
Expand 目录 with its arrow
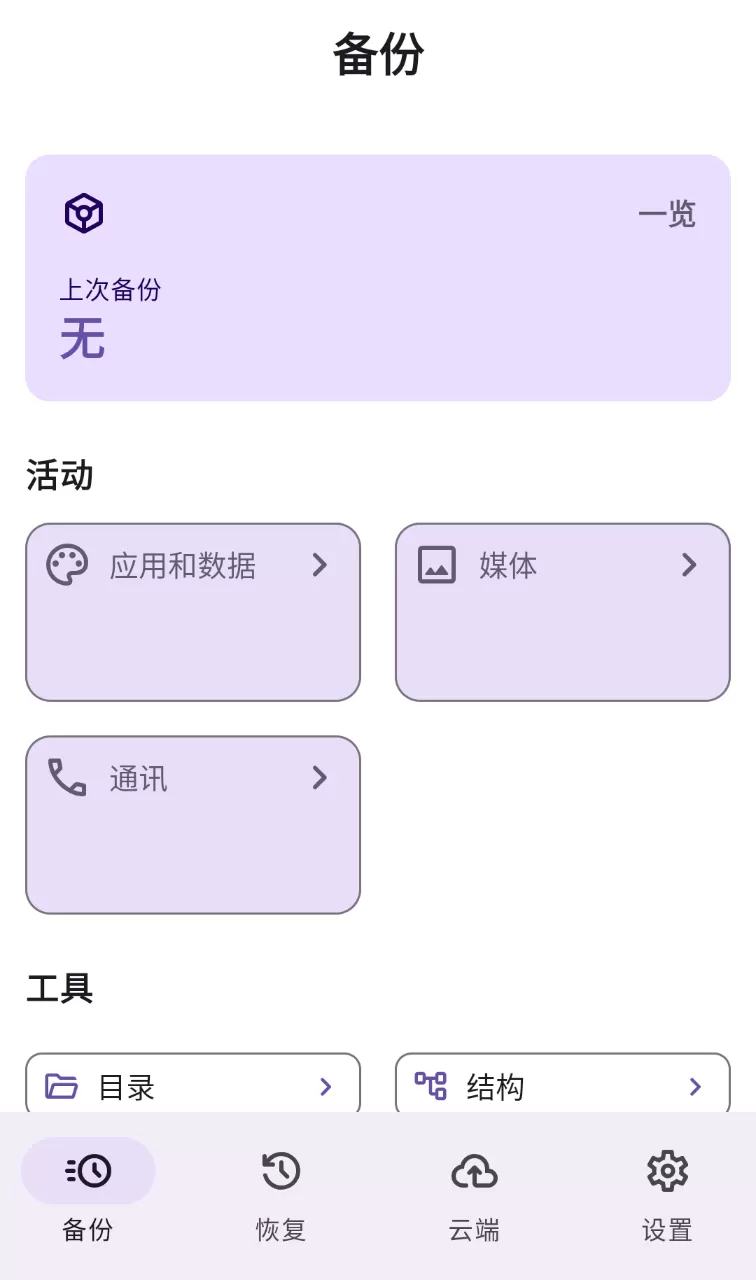pyautogui.click(x=324, y=1087)
